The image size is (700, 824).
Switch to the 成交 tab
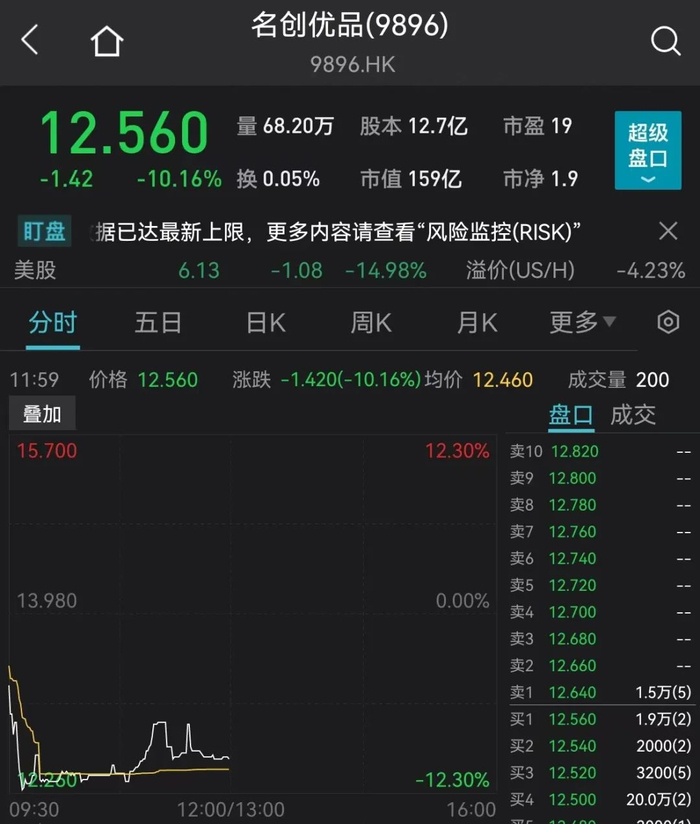coord(633,415)
